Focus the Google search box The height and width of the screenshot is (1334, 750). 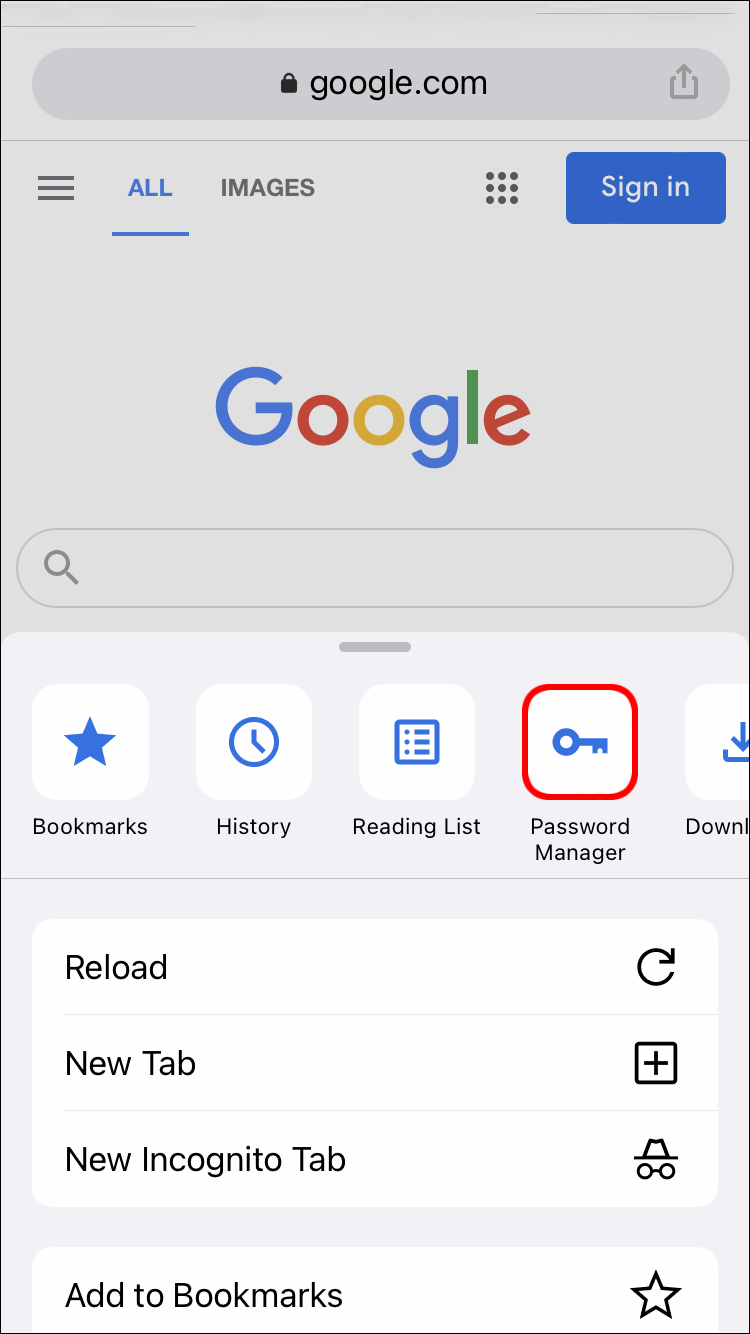374,568
